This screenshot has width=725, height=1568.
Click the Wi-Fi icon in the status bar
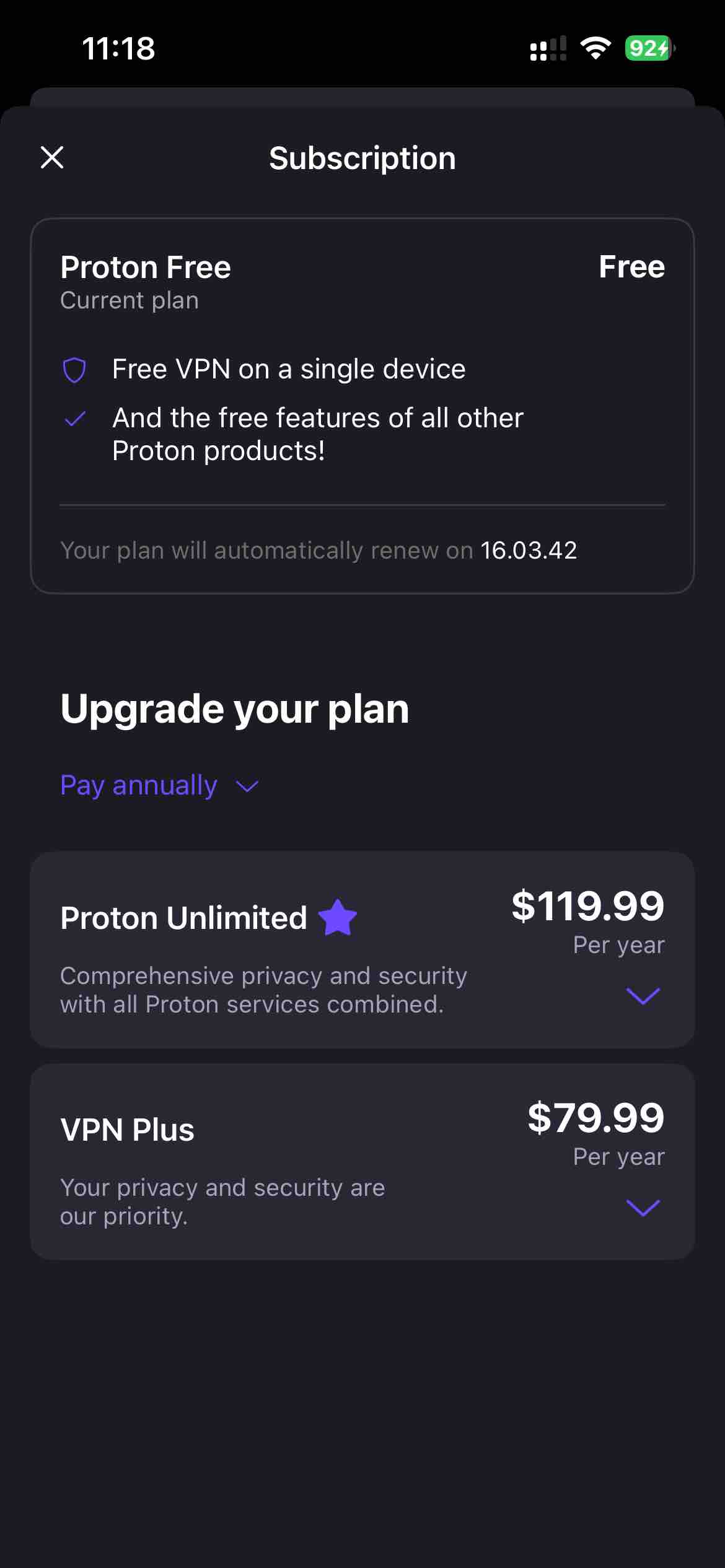coord(597,48)
